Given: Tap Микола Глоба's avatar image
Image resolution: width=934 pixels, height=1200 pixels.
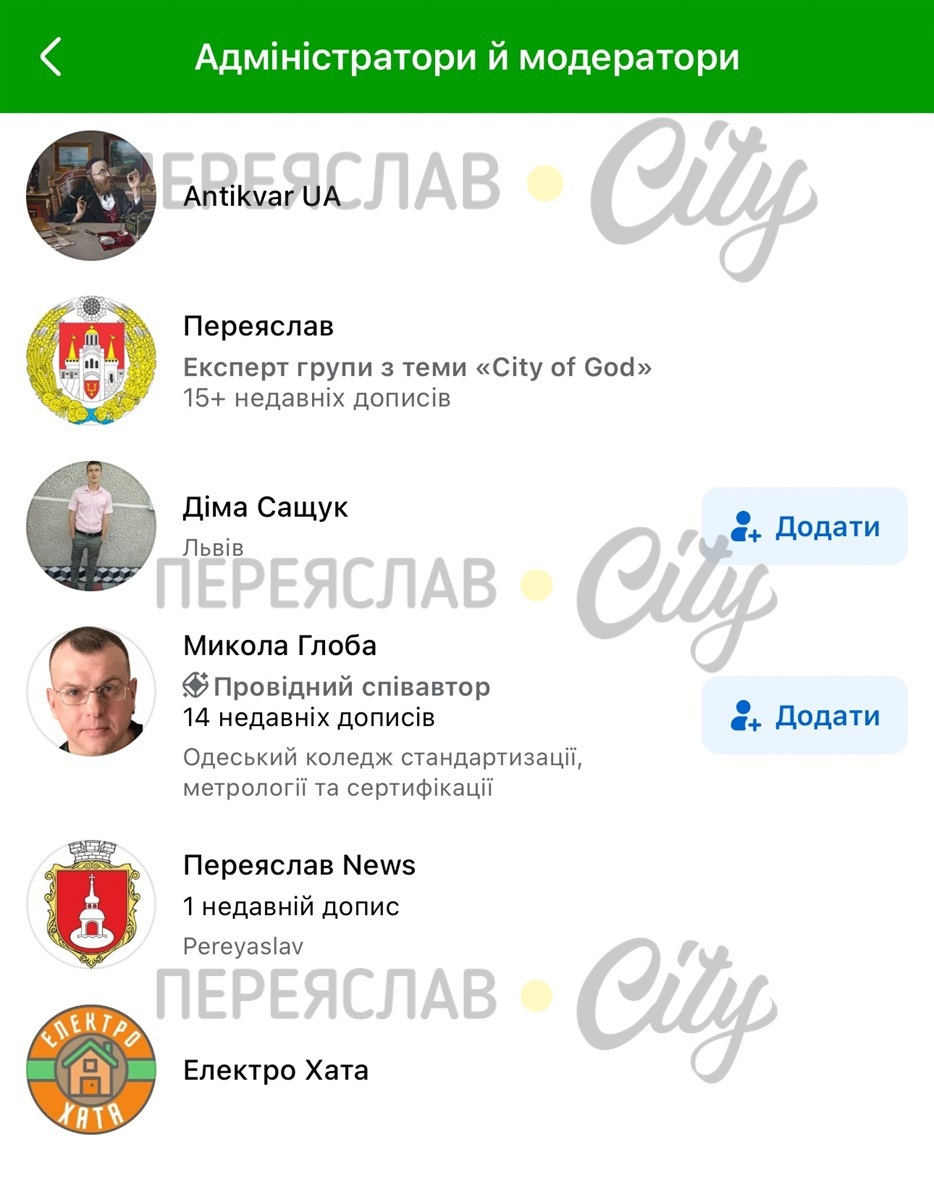Looking at the screenshot, I should [x=90, y=690].
